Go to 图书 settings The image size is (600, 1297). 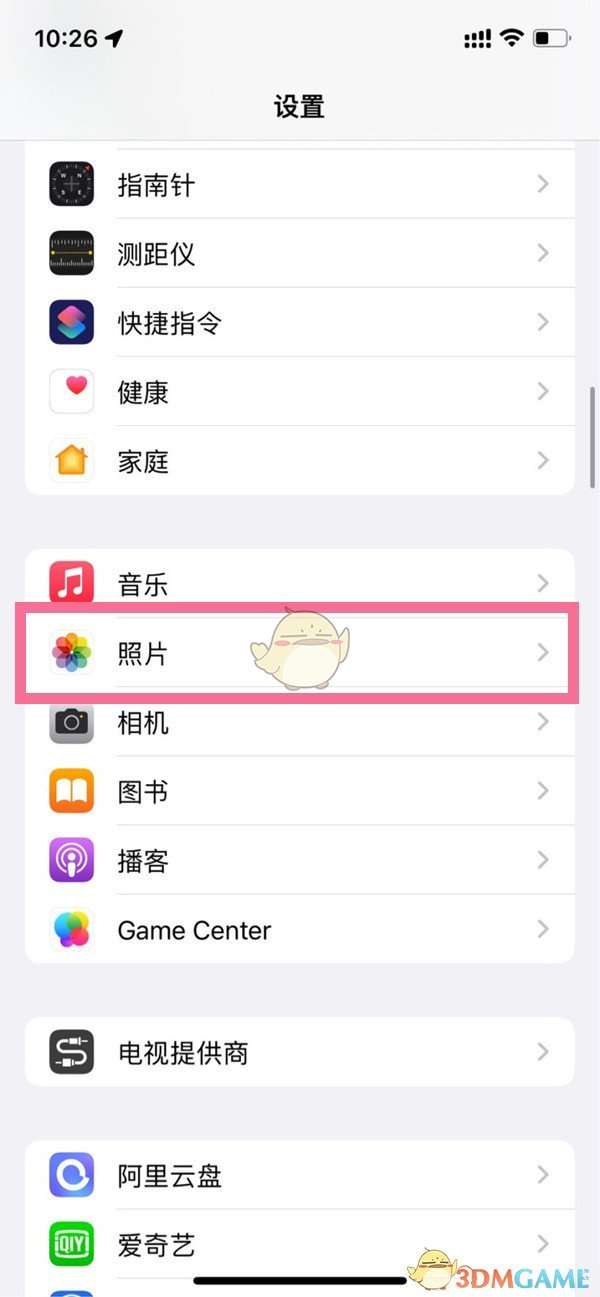click(300, 792)
